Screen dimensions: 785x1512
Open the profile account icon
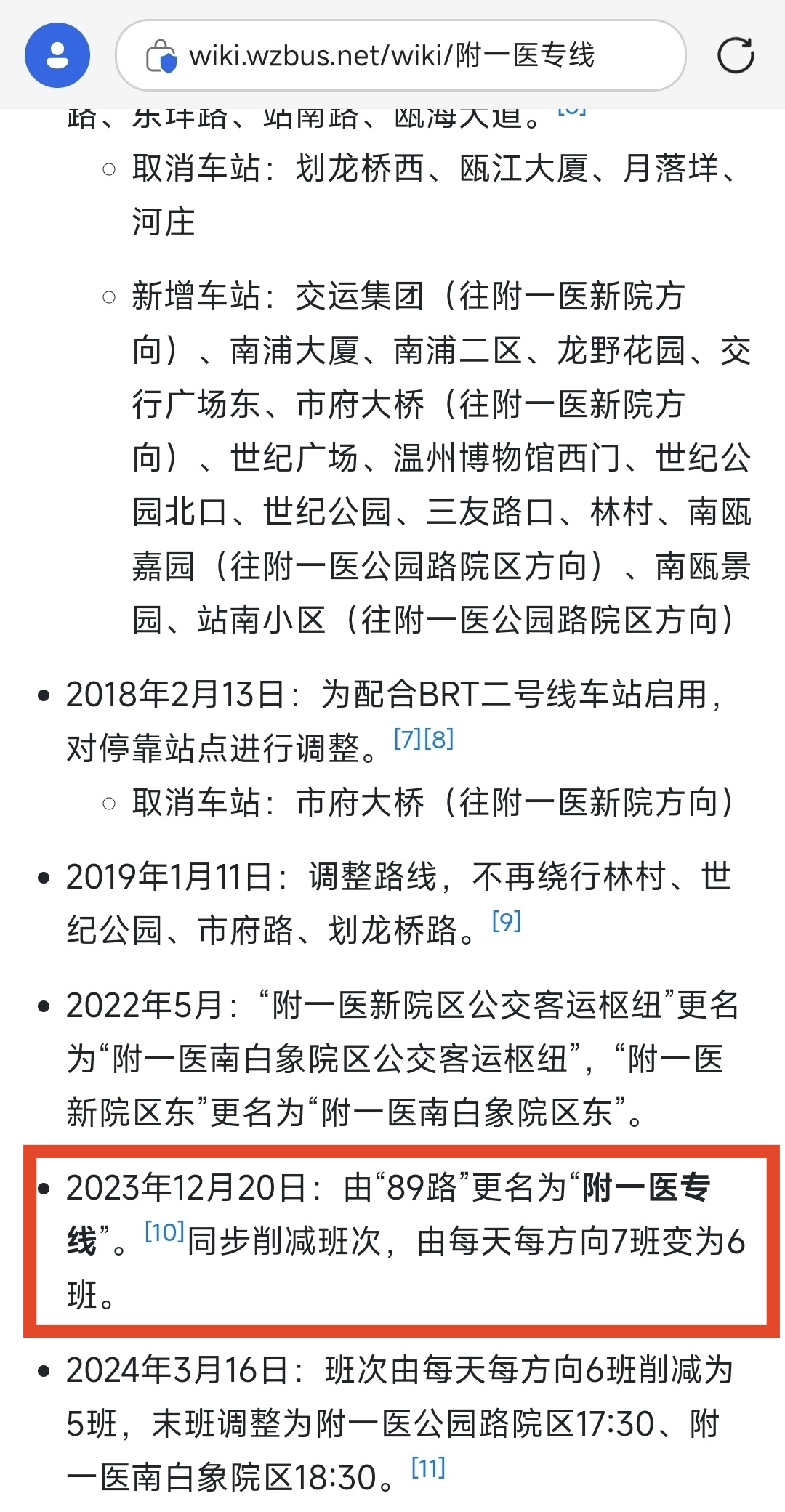point(57,55)
